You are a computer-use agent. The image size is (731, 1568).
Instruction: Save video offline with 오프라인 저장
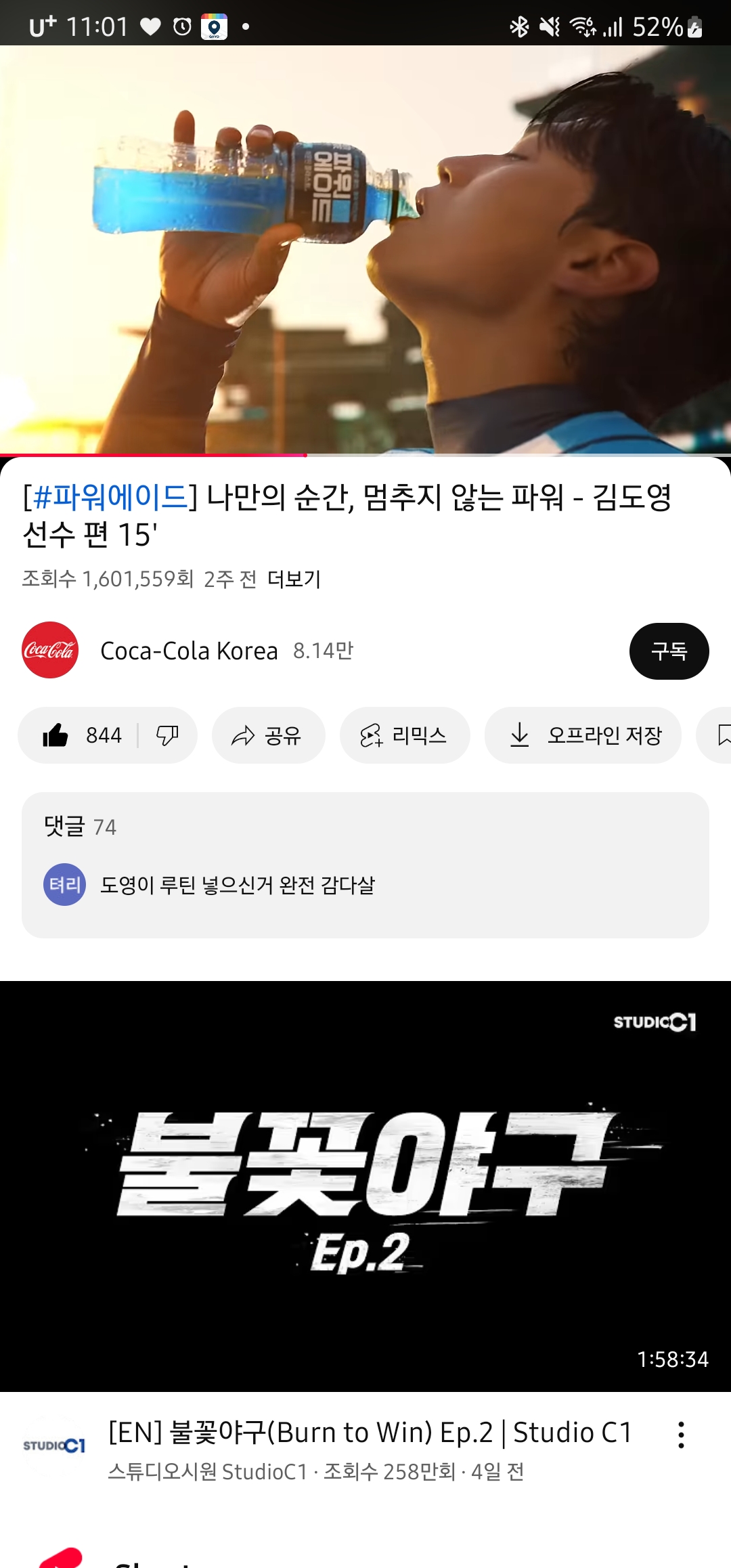(x=583, y=735)
